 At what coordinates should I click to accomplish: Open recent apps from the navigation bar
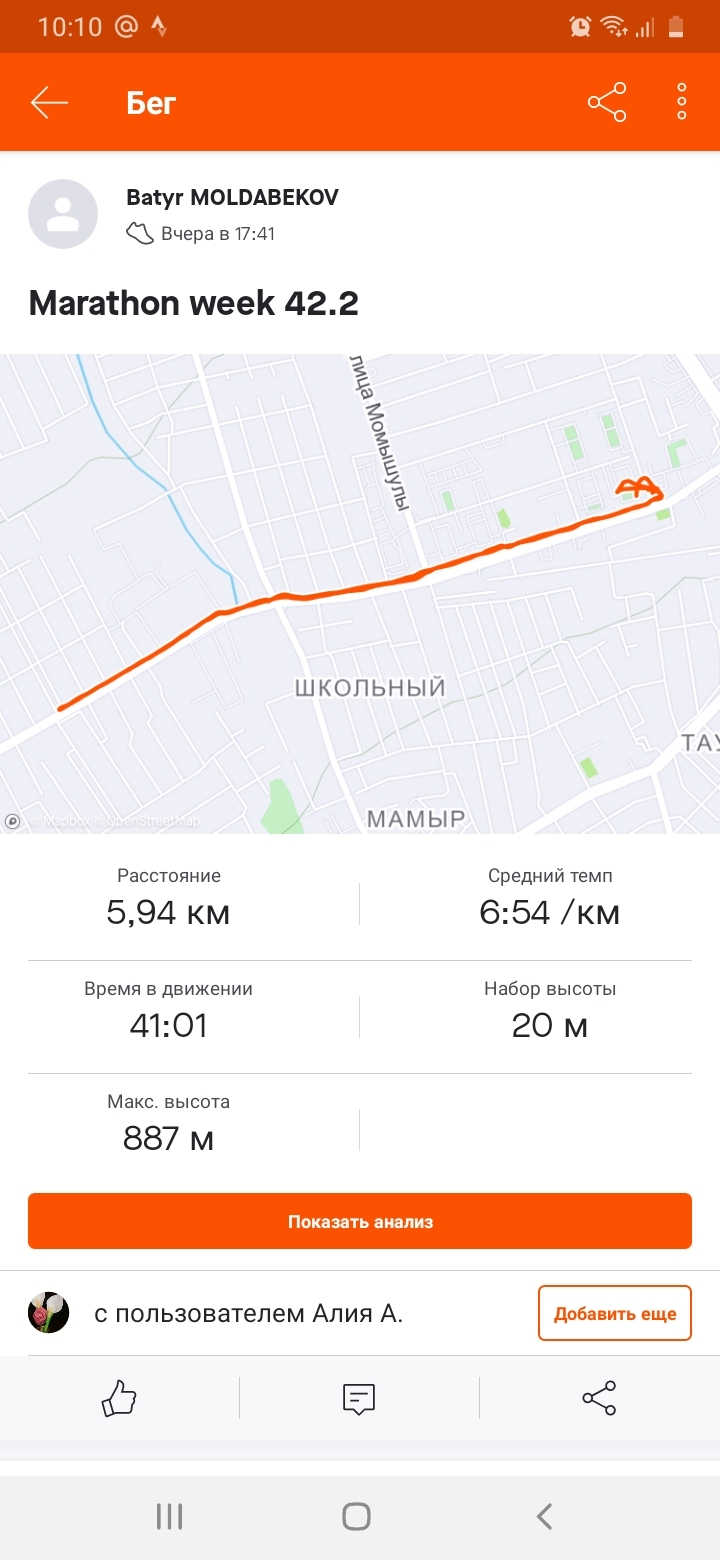[x=169, y=1517]
